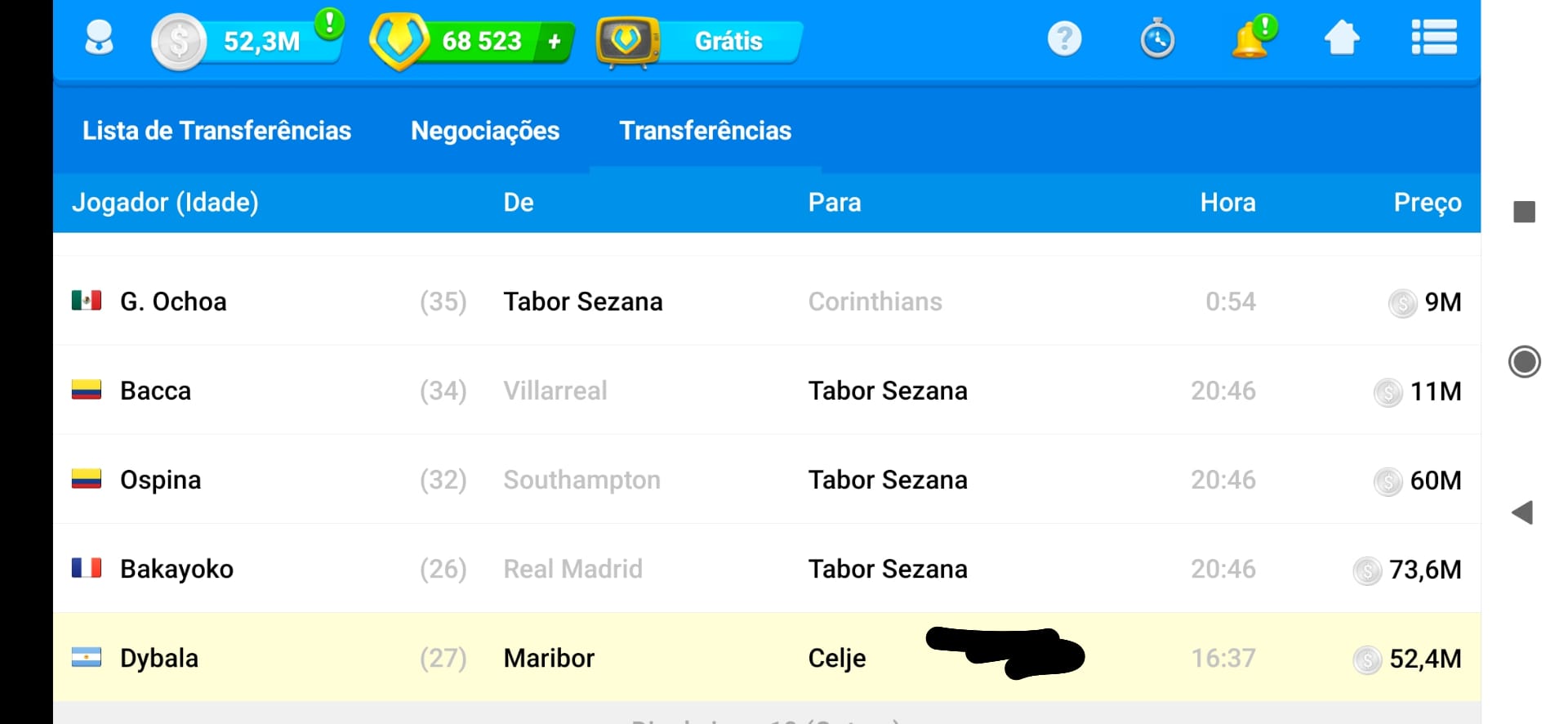Switch to the Negociações tab
The width and height of the screenshot is (1568, 724).
click(485, 131)
